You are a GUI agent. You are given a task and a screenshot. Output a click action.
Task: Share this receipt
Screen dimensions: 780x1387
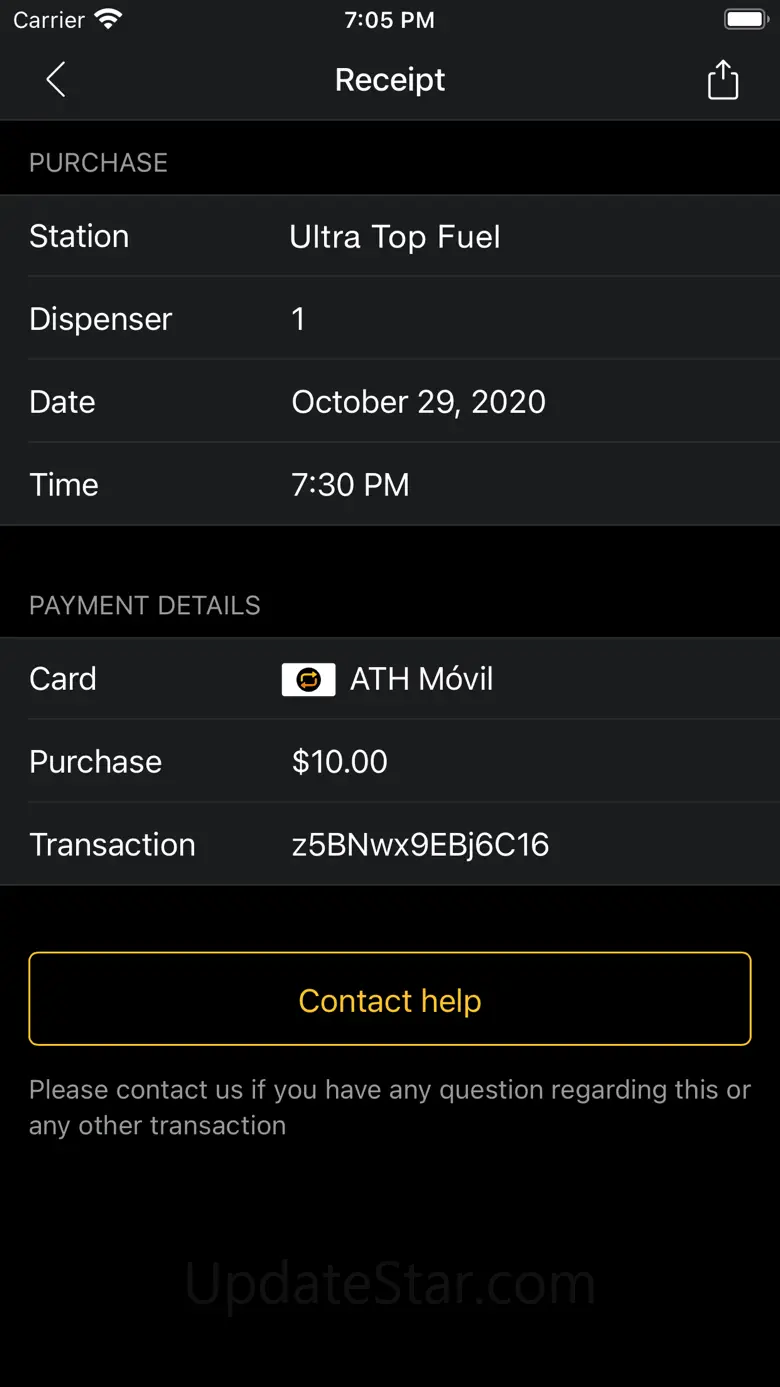[723, 80]
